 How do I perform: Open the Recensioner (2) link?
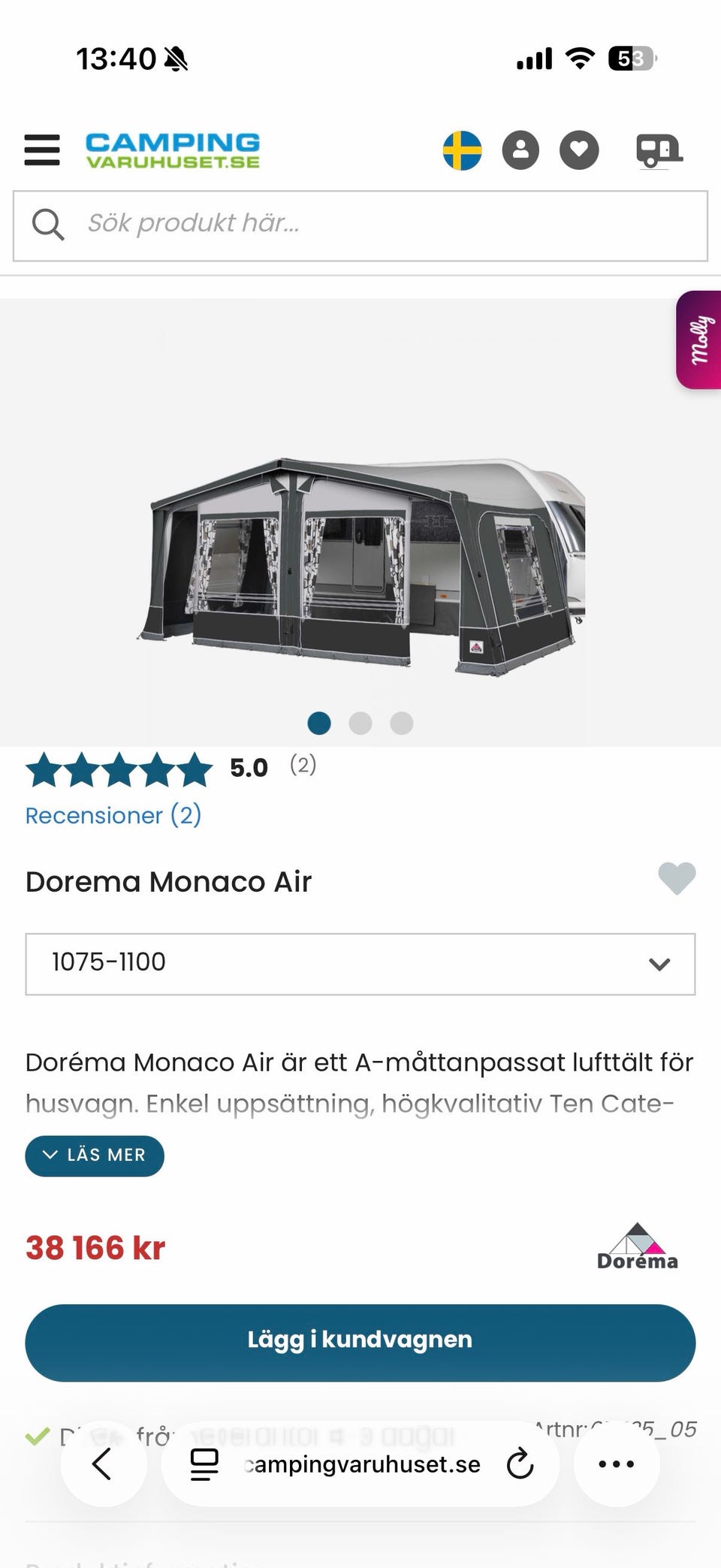coord(113,815)
